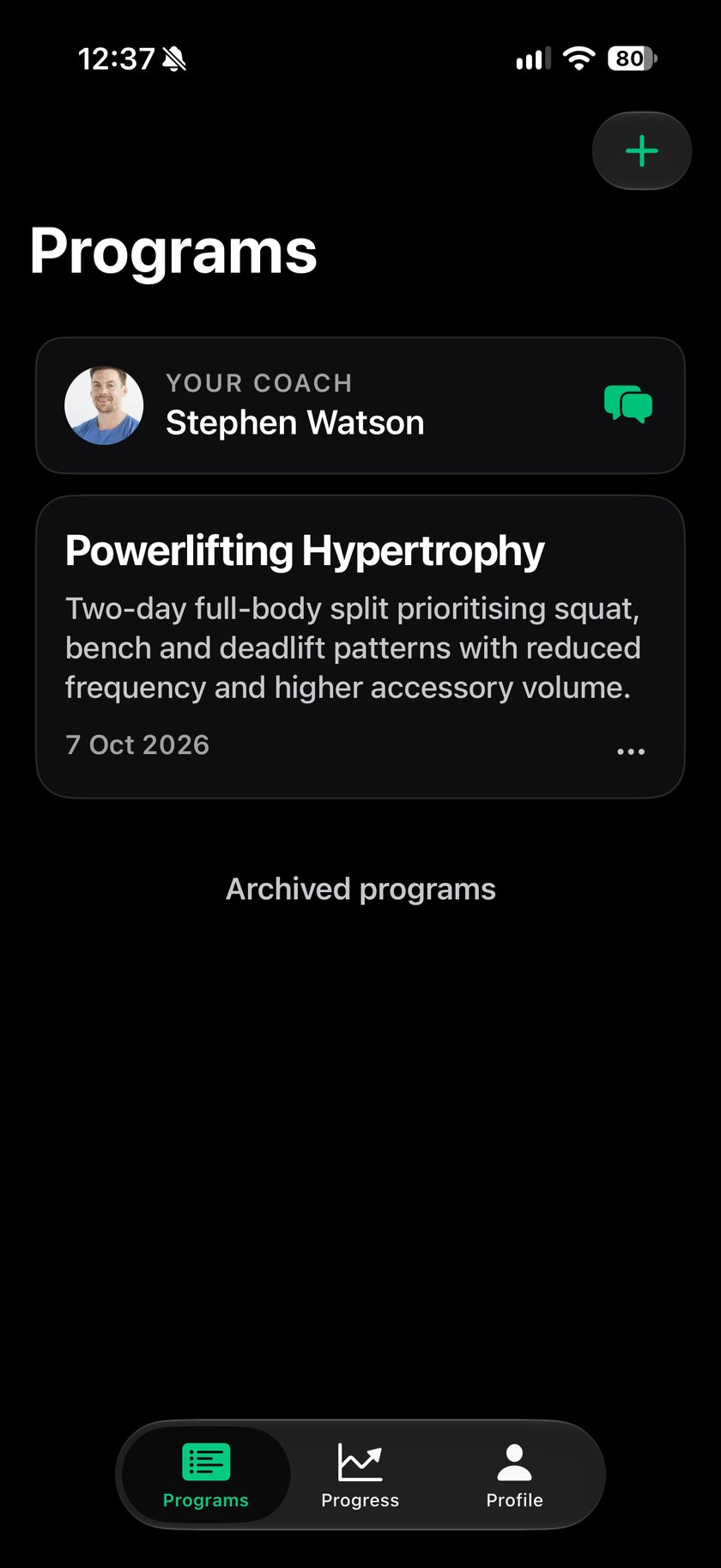Open the Powerlifting Hypertrophy program card
The width and height of the screenshot is (721, 1568).
(x=360, y=647)
